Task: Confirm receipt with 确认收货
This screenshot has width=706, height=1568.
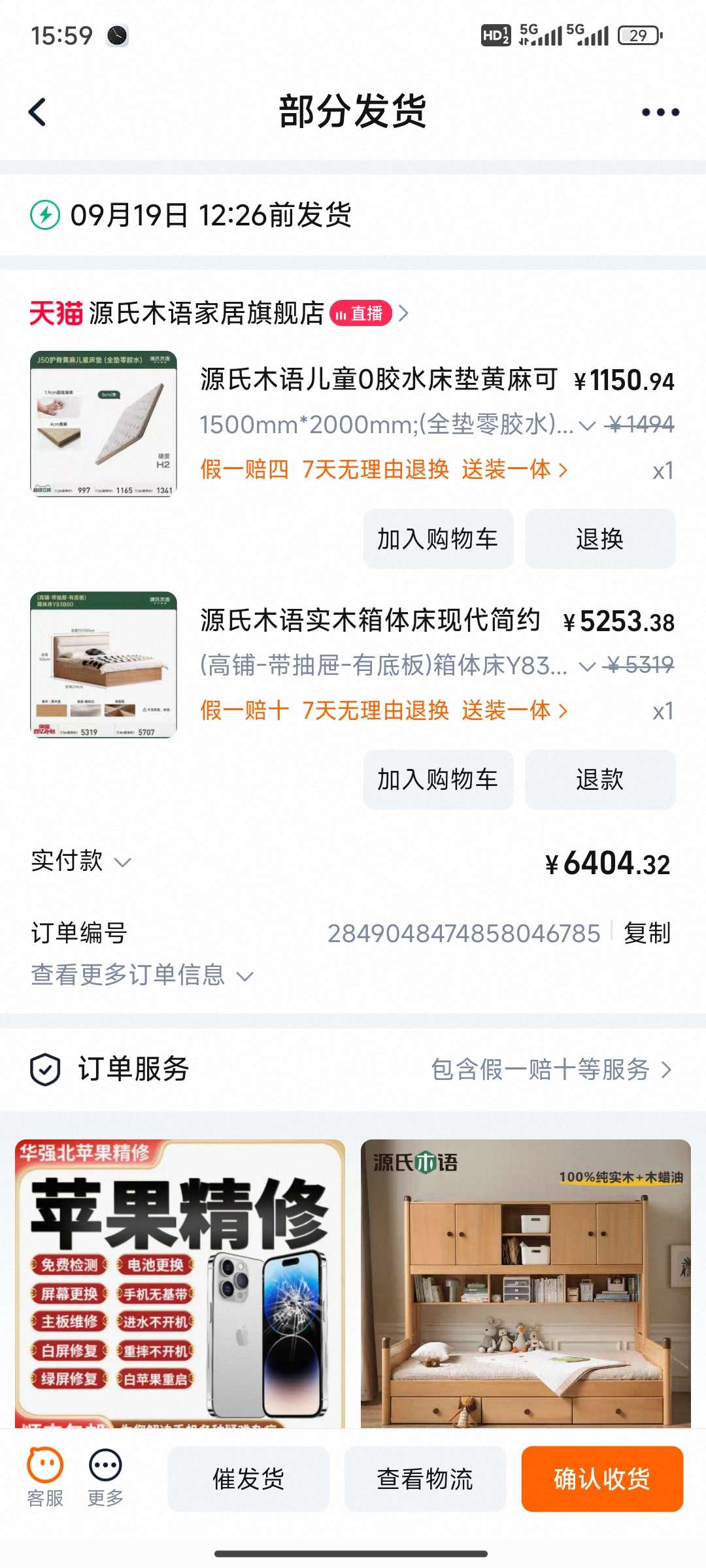Action: pyautogui.click(x=602, y=1479)
